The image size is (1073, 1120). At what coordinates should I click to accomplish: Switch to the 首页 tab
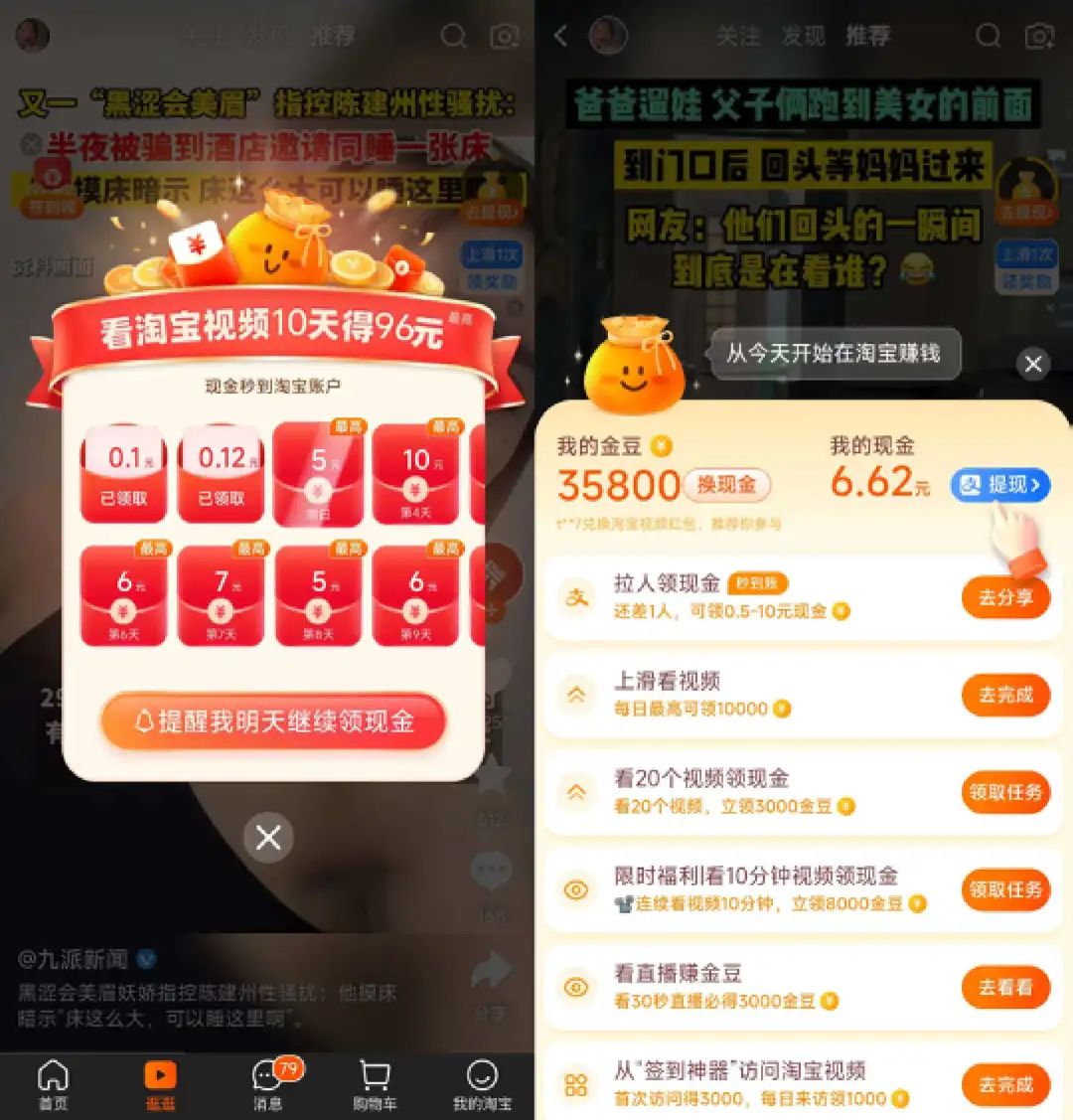[x=53, y=1084]
